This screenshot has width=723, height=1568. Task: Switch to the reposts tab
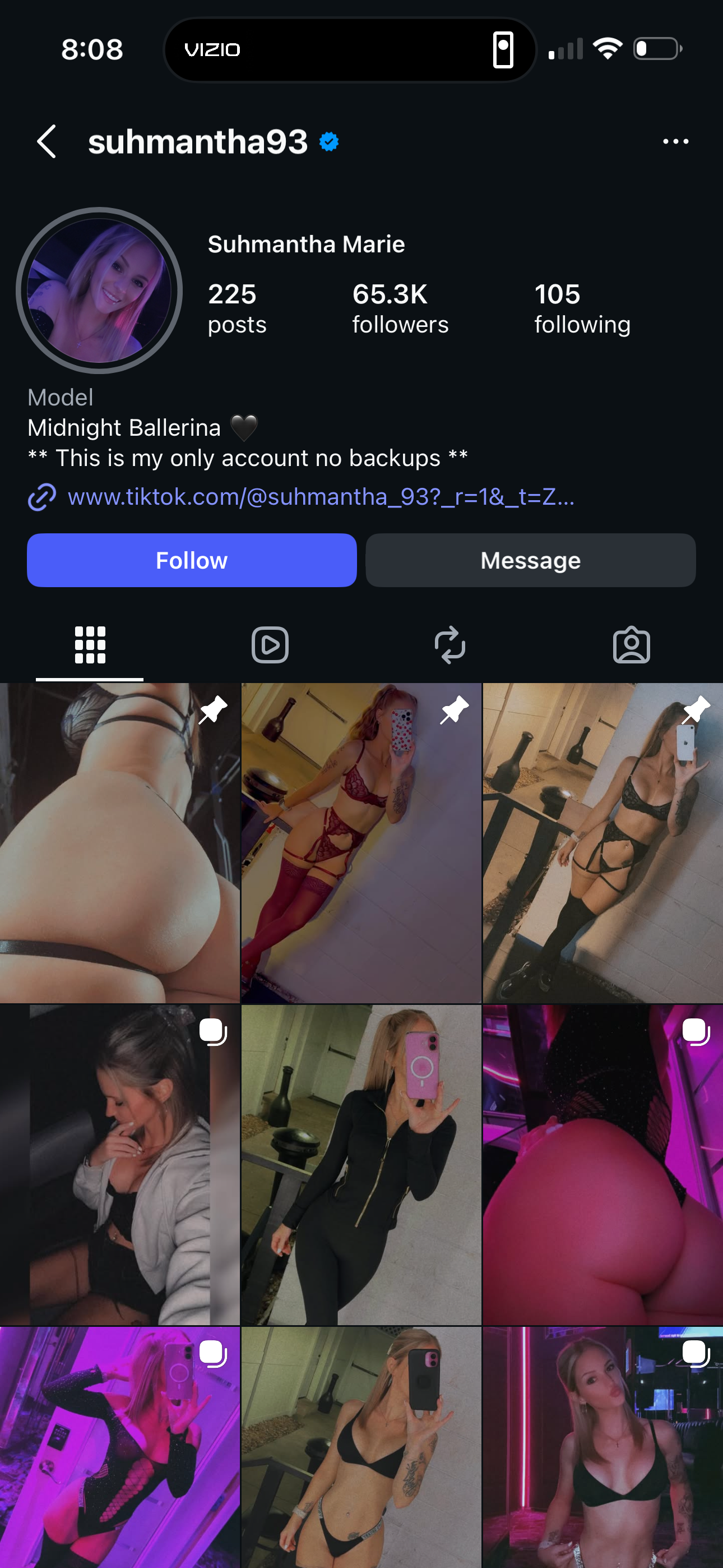point(449,644)
